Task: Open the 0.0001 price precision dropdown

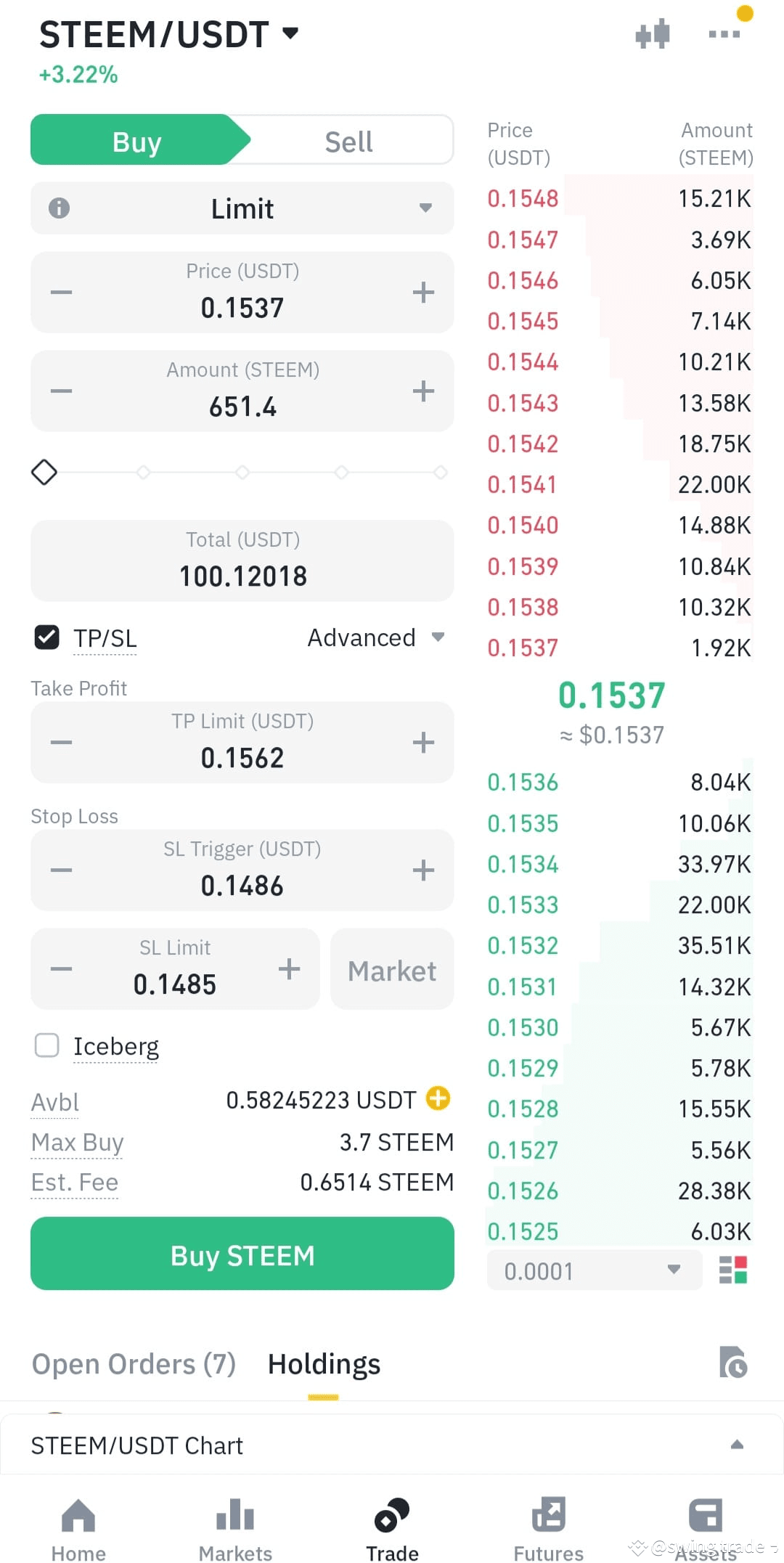Action: point(594,1270)
